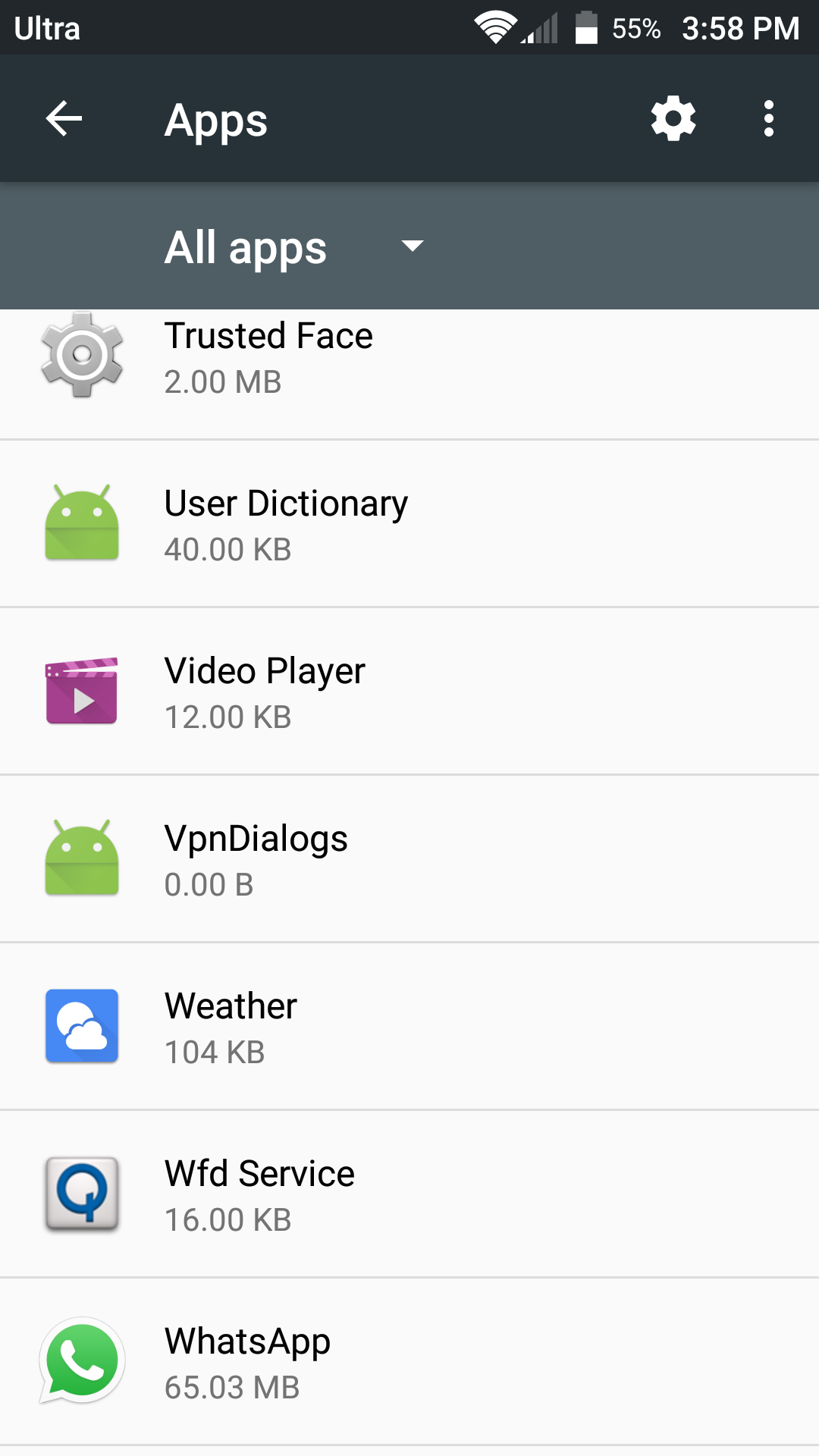
Task: Open the three-dot overflow menu
Action: tap(769, 119)
